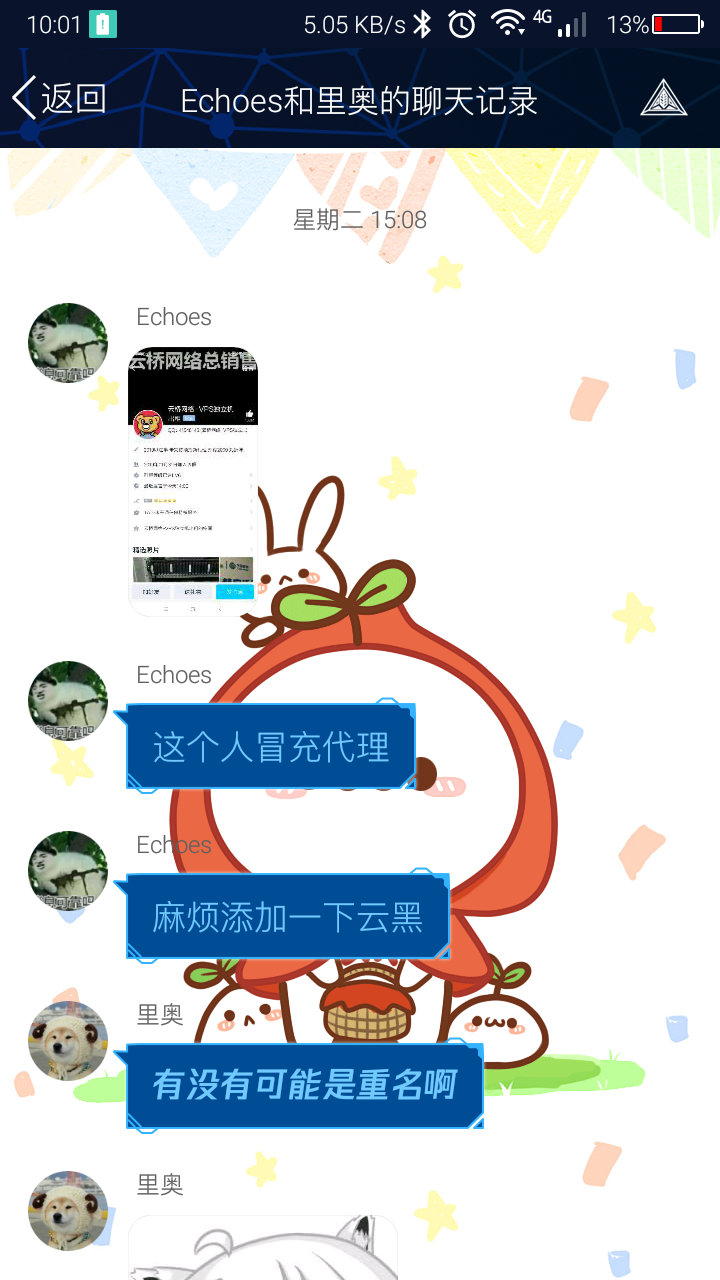Tap the message 这个人冒充代理

[x=270, y=747]
